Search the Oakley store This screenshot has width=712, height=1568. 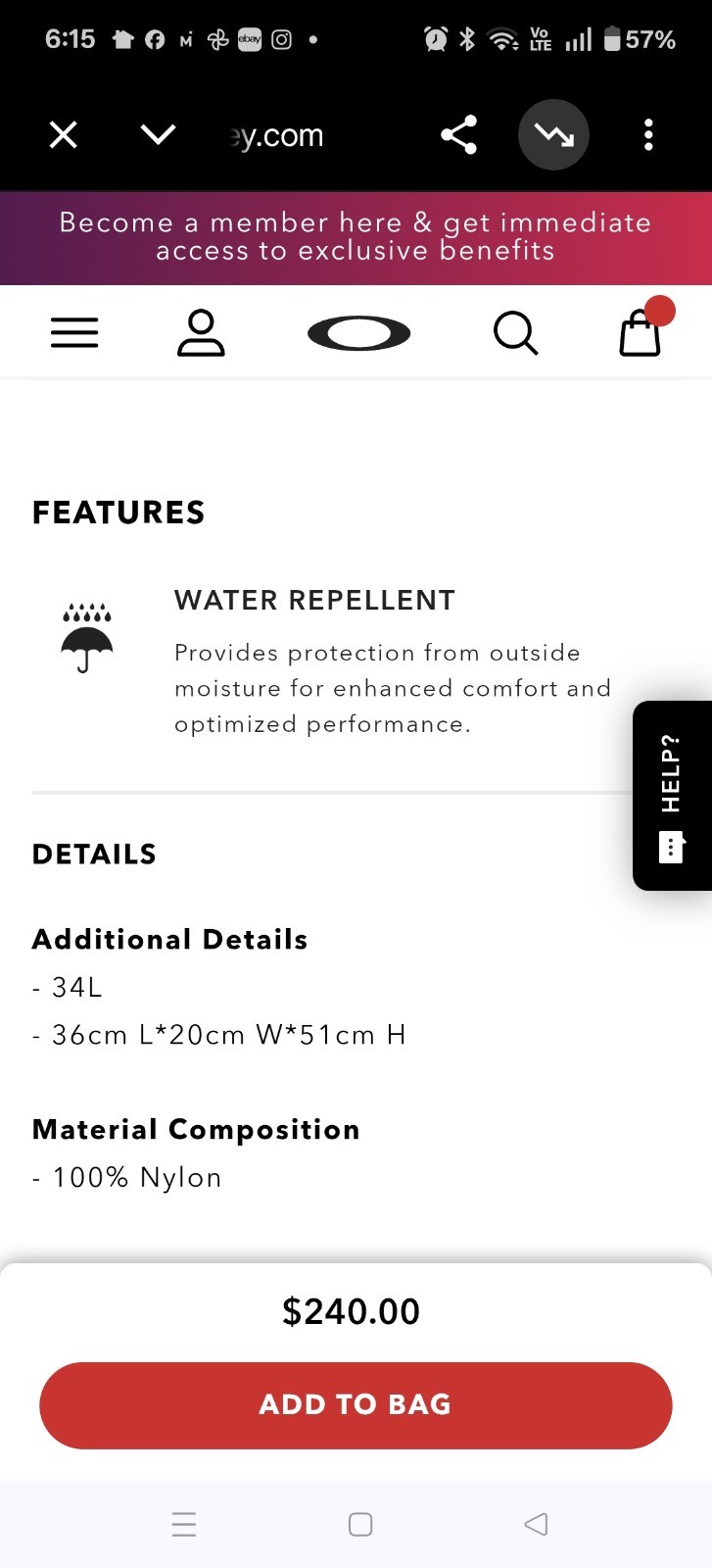click(x=516, y=333)
